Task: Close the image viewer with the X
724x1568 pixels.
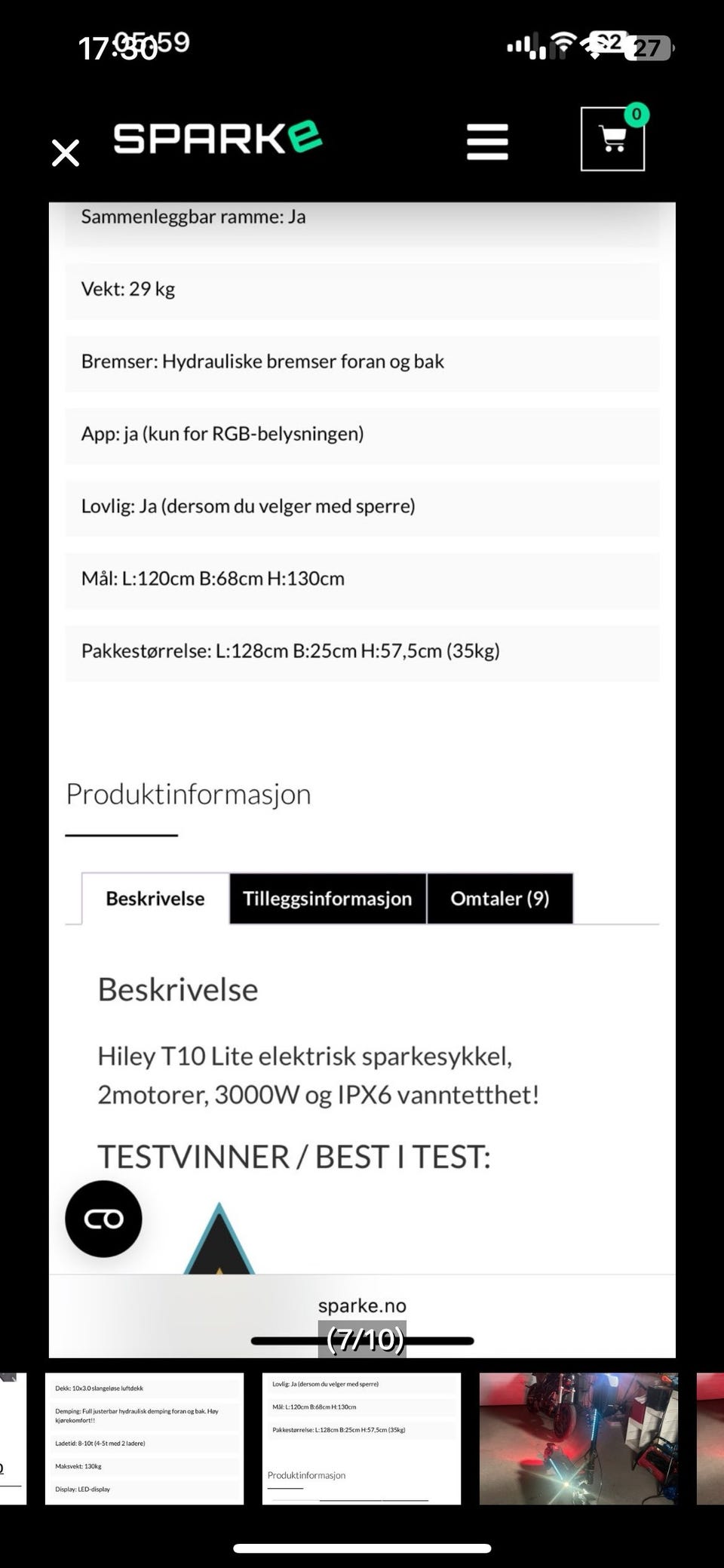Action: coord(66,153)
